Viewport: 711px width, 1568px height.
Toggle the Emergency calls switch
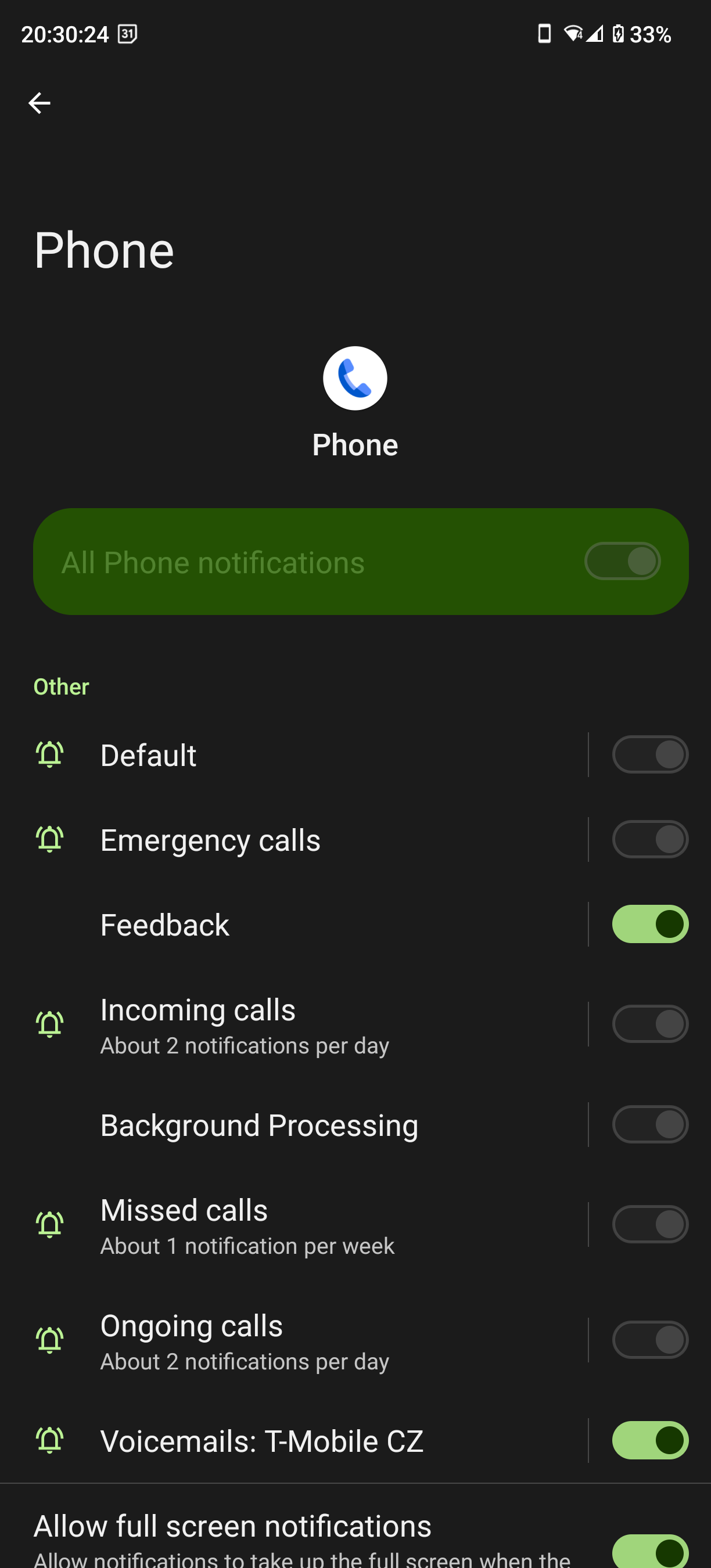(650, 839)
